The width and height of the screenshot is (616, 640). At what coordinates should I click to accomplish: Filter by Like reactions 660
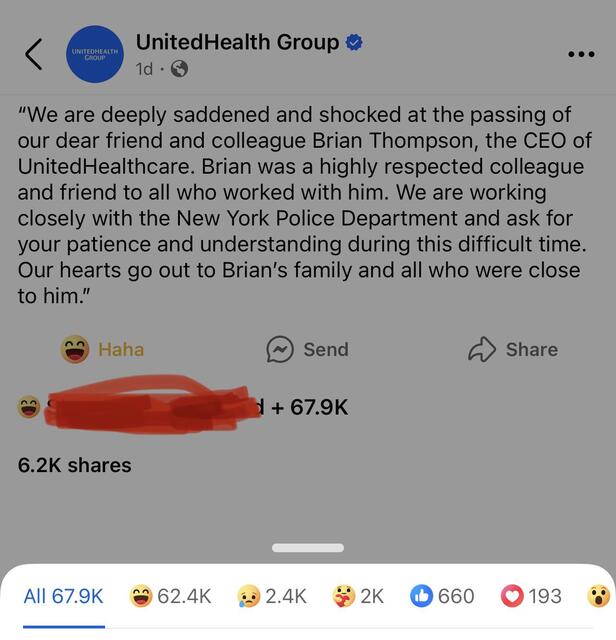[442, 596]
